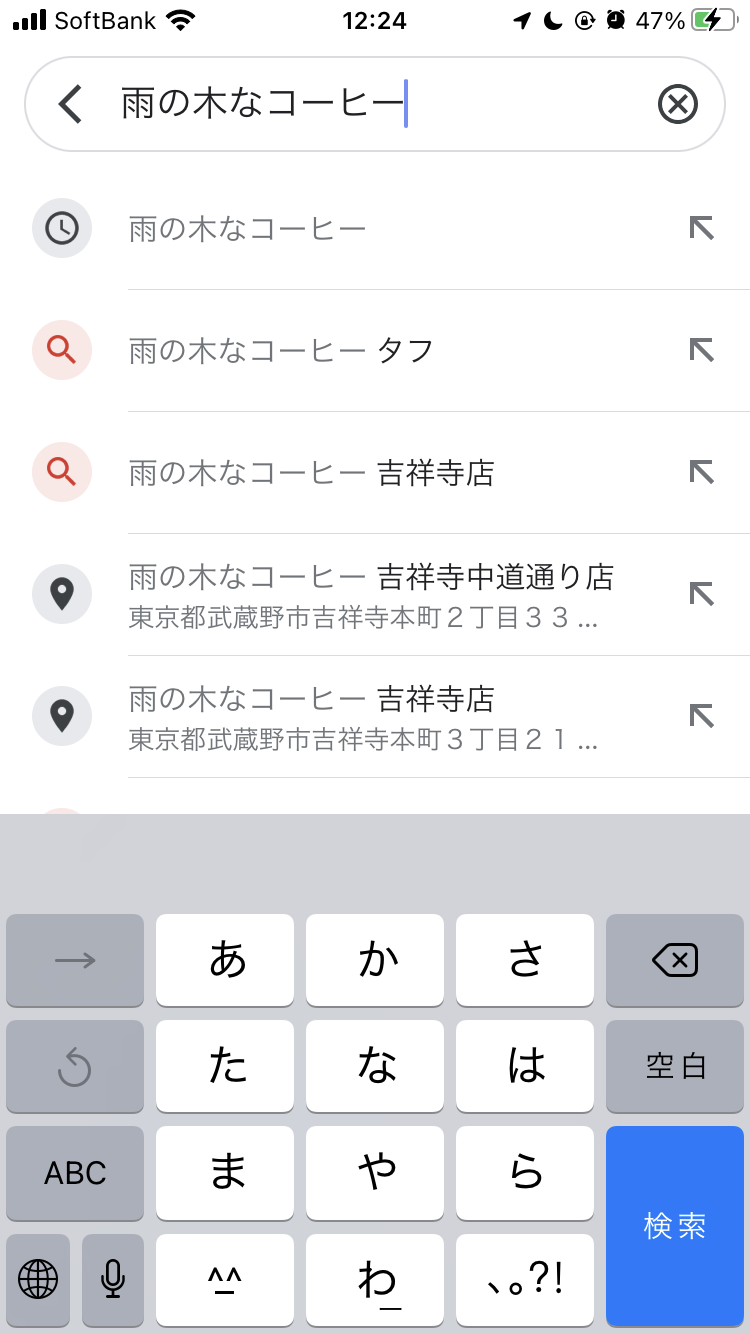Open the place at 吉祥寺本町3丁目21
Viewport: 750px width, 1334px height.
click(363, 716)
